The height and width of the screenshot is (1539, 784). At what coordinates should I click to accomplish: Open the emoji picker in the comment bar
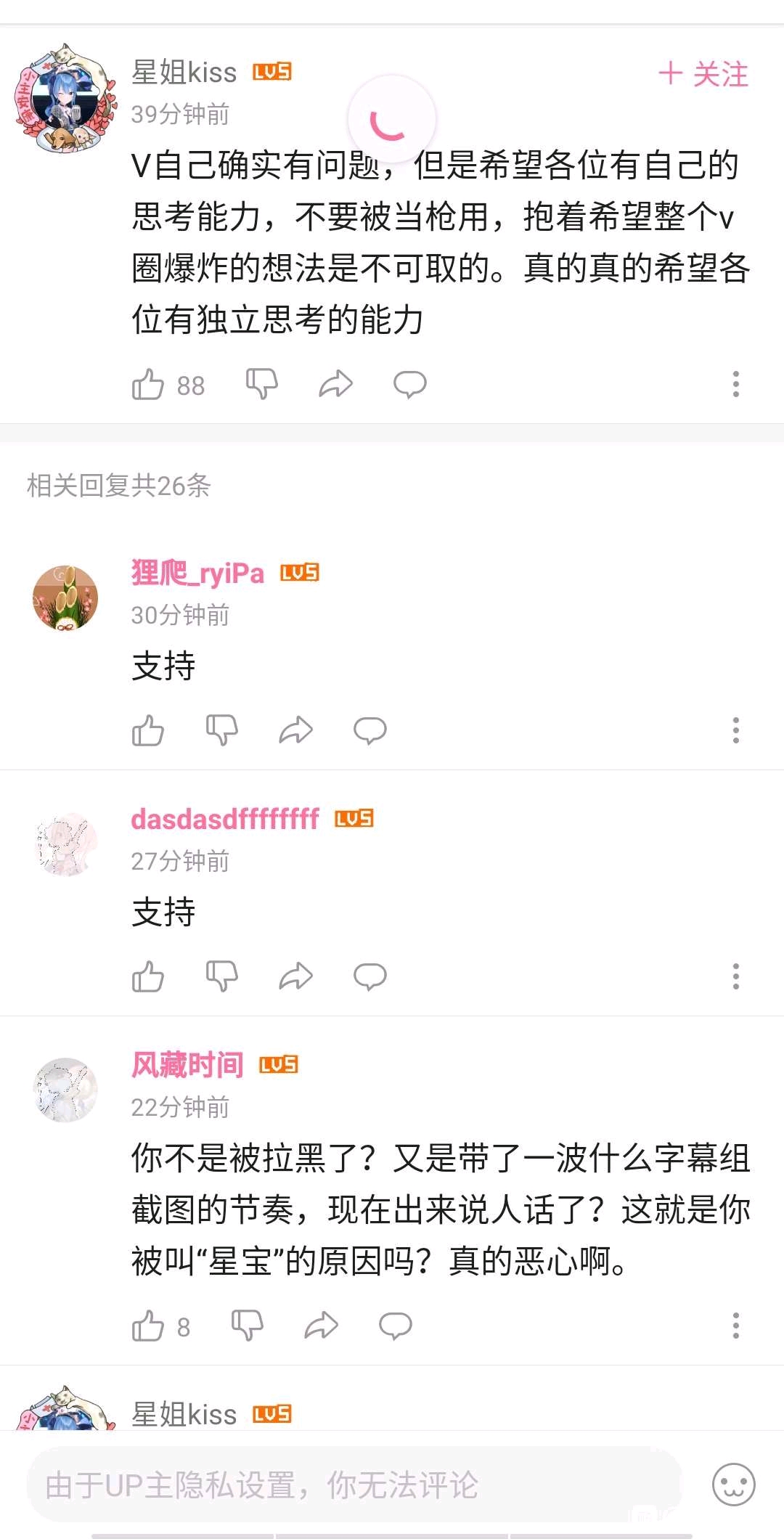pos(733,1485)
